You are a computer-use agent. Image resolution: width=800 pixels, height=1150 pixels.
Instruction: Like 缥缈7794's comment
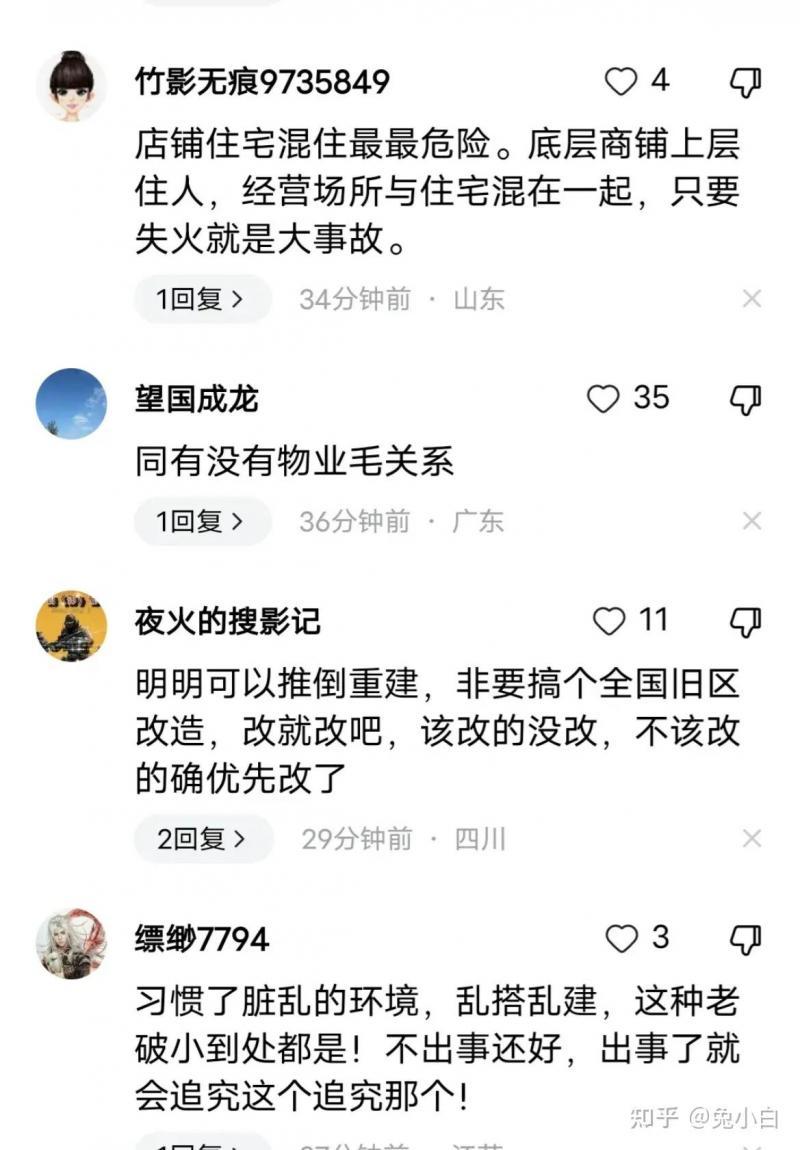pyautogui.click(x=622, y=939)
